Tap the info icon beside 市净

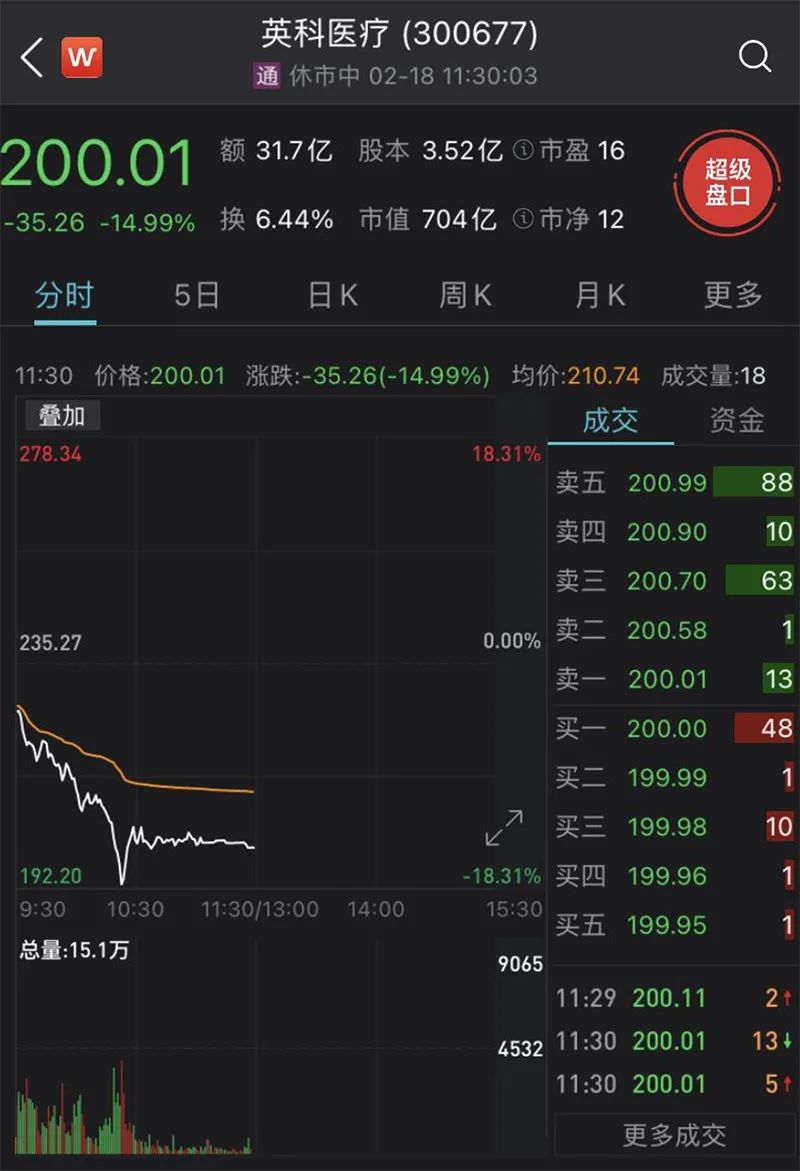click(x=523, y=219)
